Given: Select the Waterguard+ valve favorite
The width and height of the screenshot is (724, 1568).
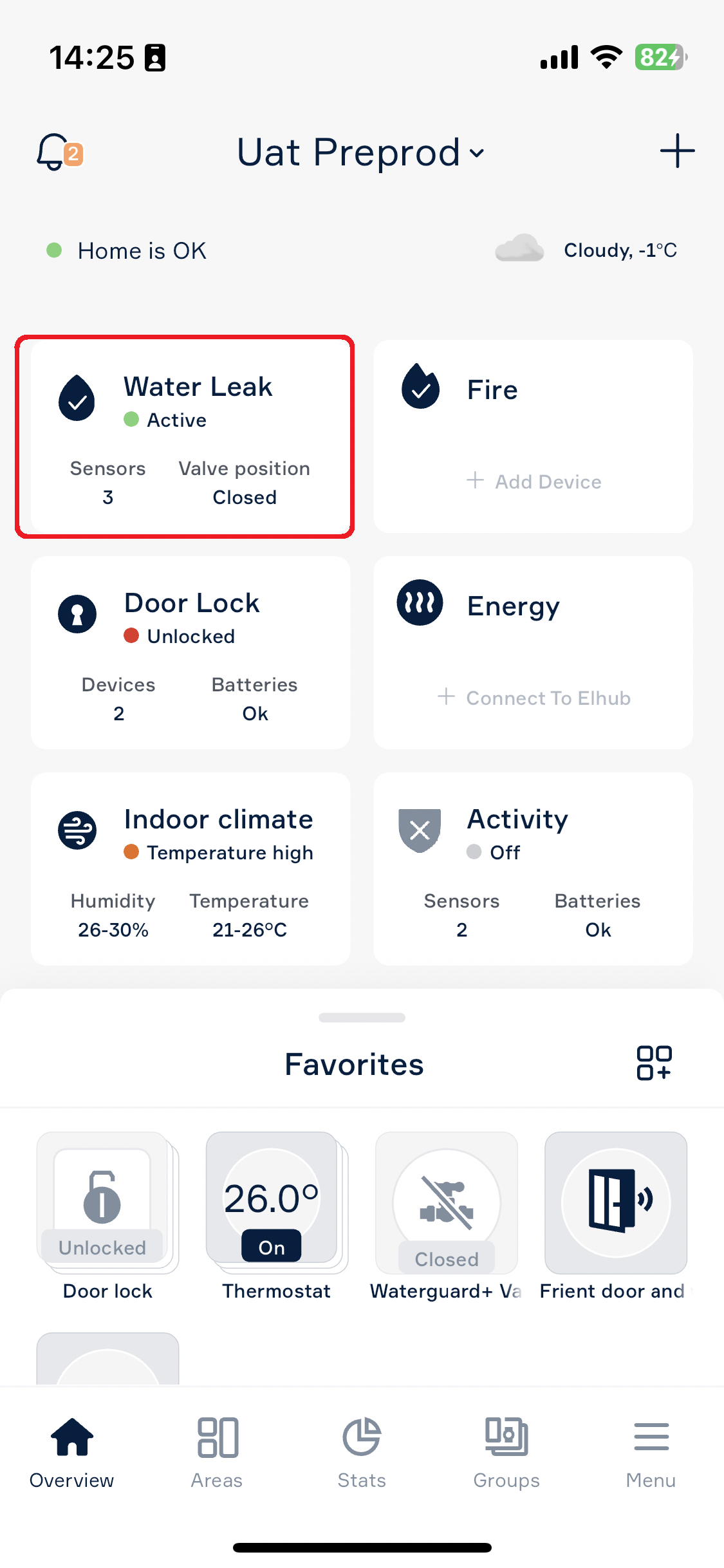Looking at the screenshot, I should click(x=447, y=1202).
